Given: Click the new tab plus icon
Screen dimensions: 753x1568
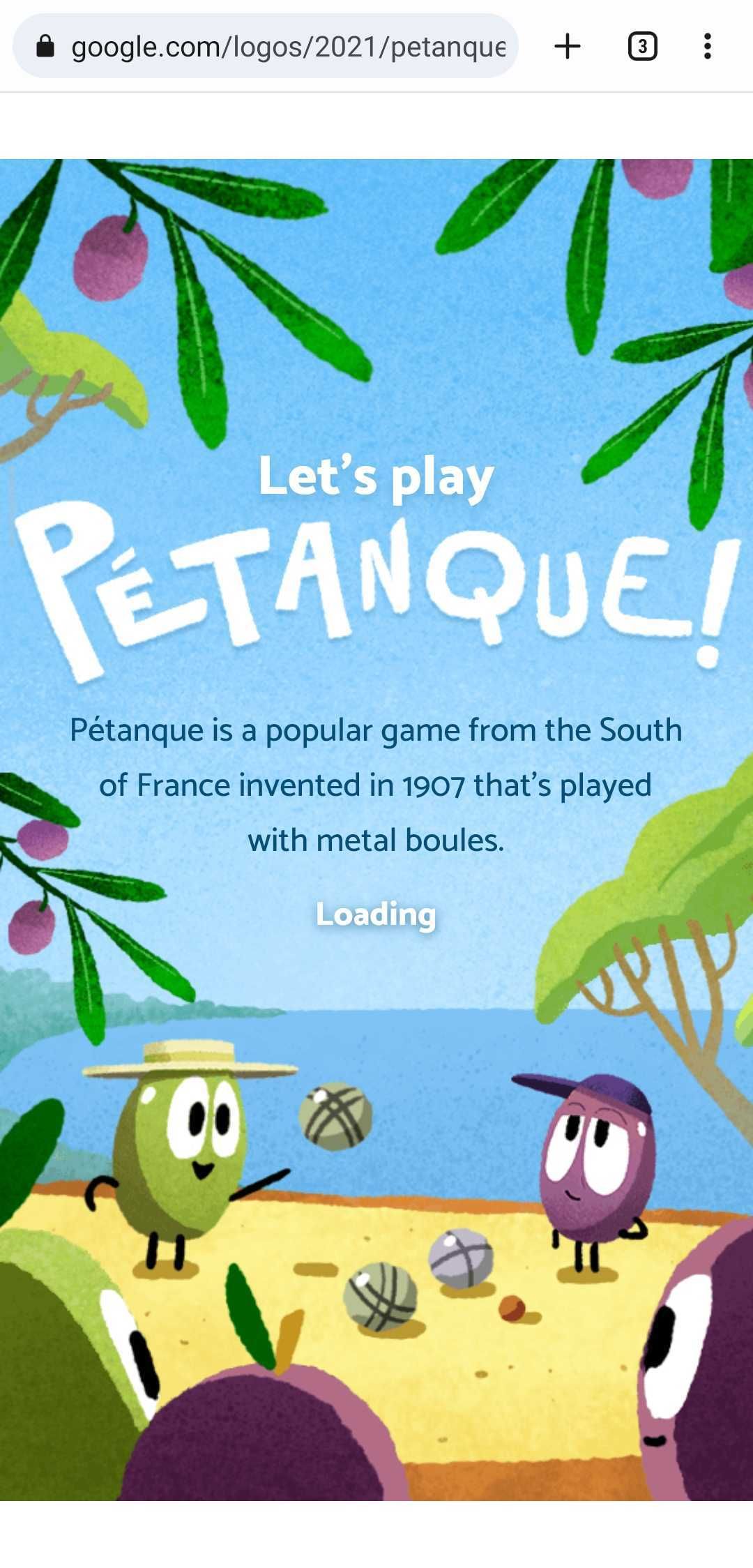Looking at the screenshot, I should tap(566, 46).
